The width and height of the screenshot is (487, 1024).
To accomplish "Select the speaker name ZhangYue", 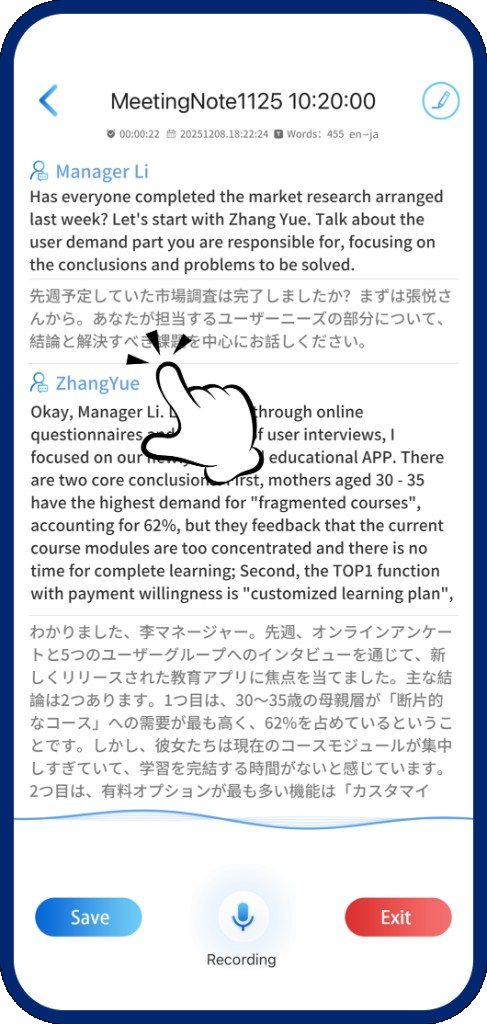I will [97, 383].
